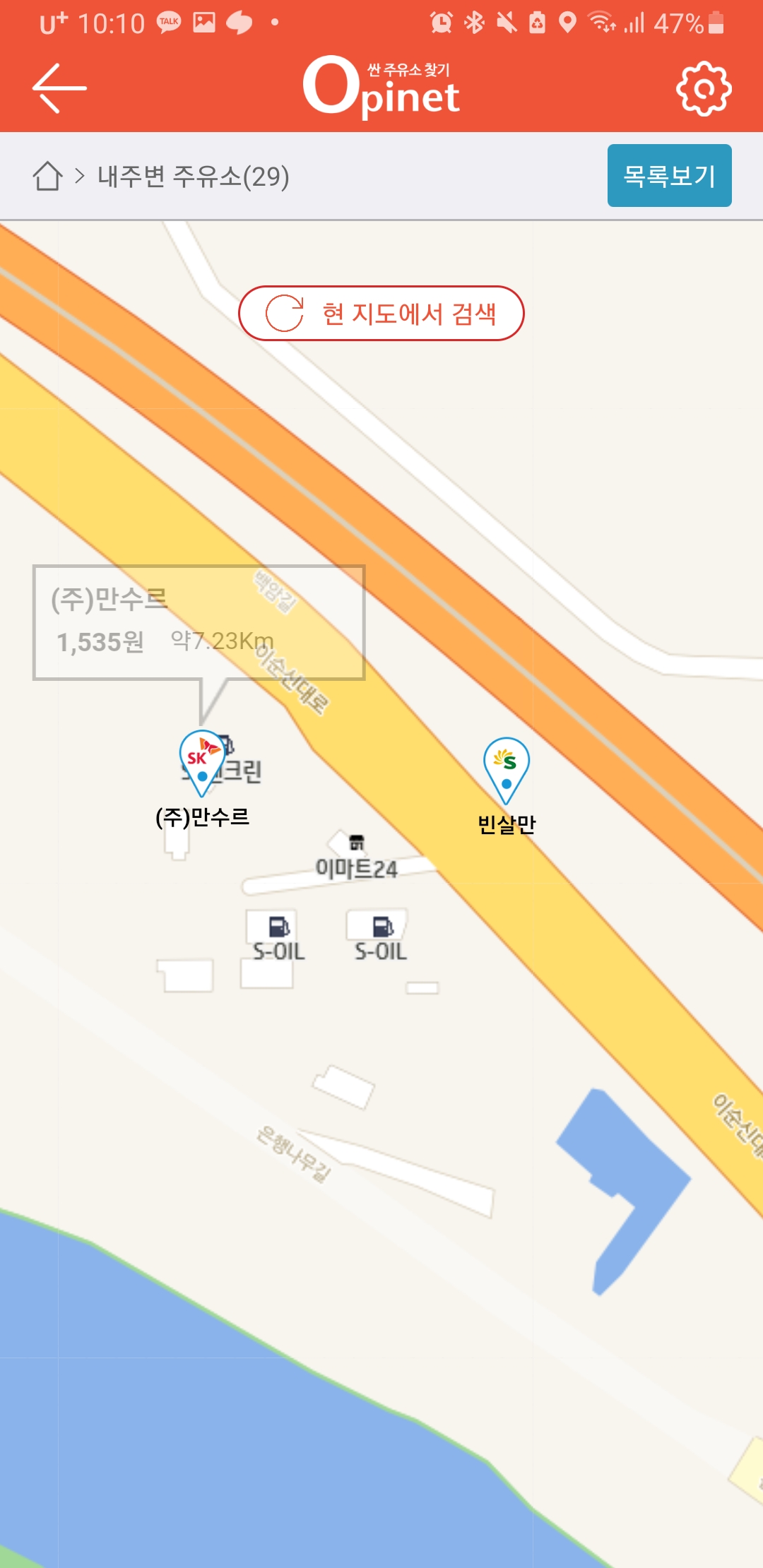The height and width of the screenshot is (1568, 763).
Task: Search this map area with 현 지도에서 검색
Action: 381,314
